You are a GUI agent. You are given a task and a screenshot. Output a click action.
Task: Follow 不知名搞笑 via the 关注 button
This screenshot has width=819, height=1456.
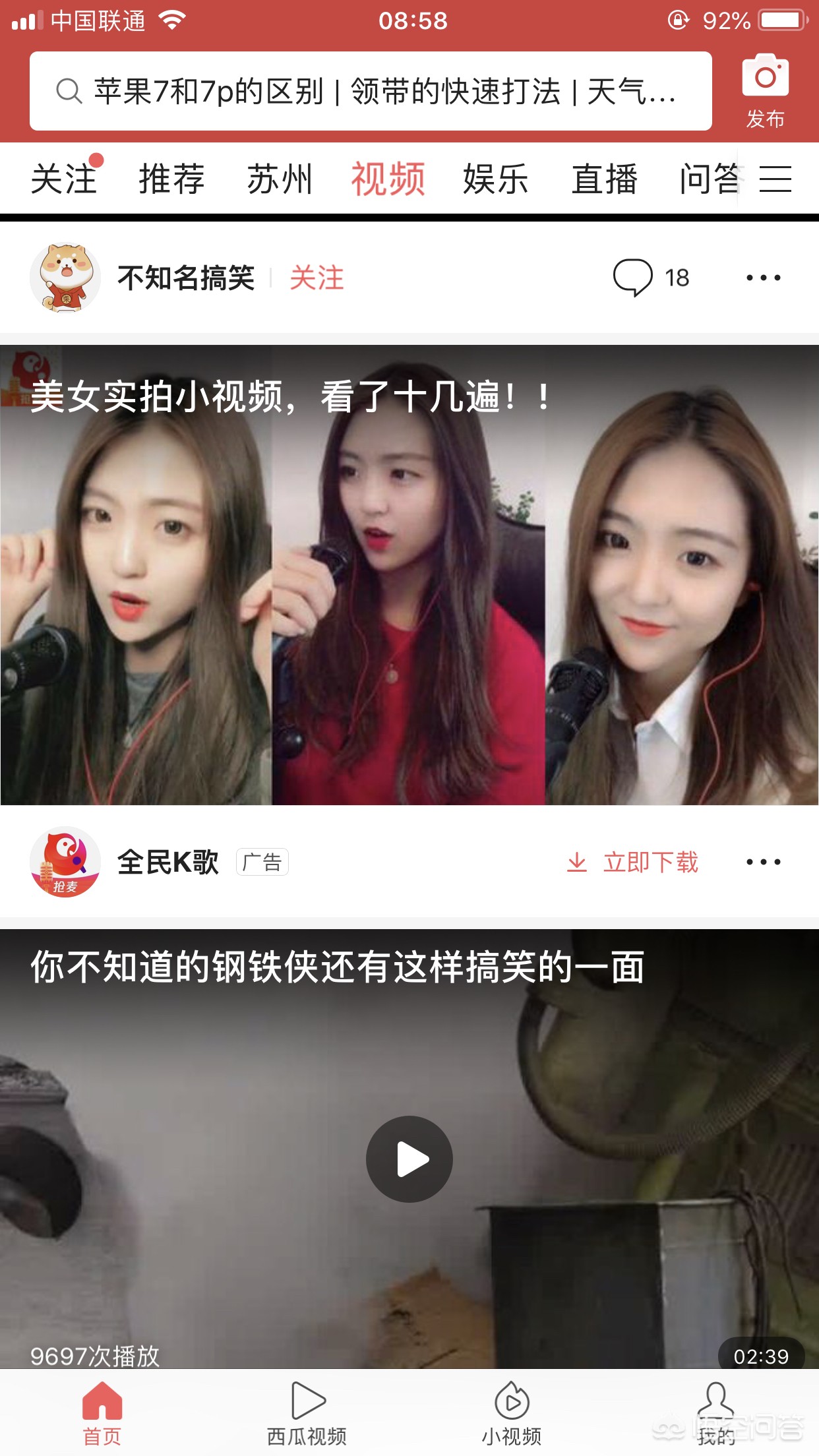coord(317,278)
